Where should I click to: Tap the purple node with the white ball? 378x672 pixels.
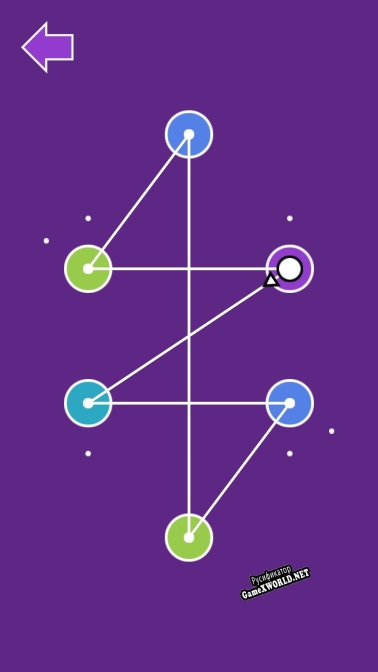(x=290, y=269)
